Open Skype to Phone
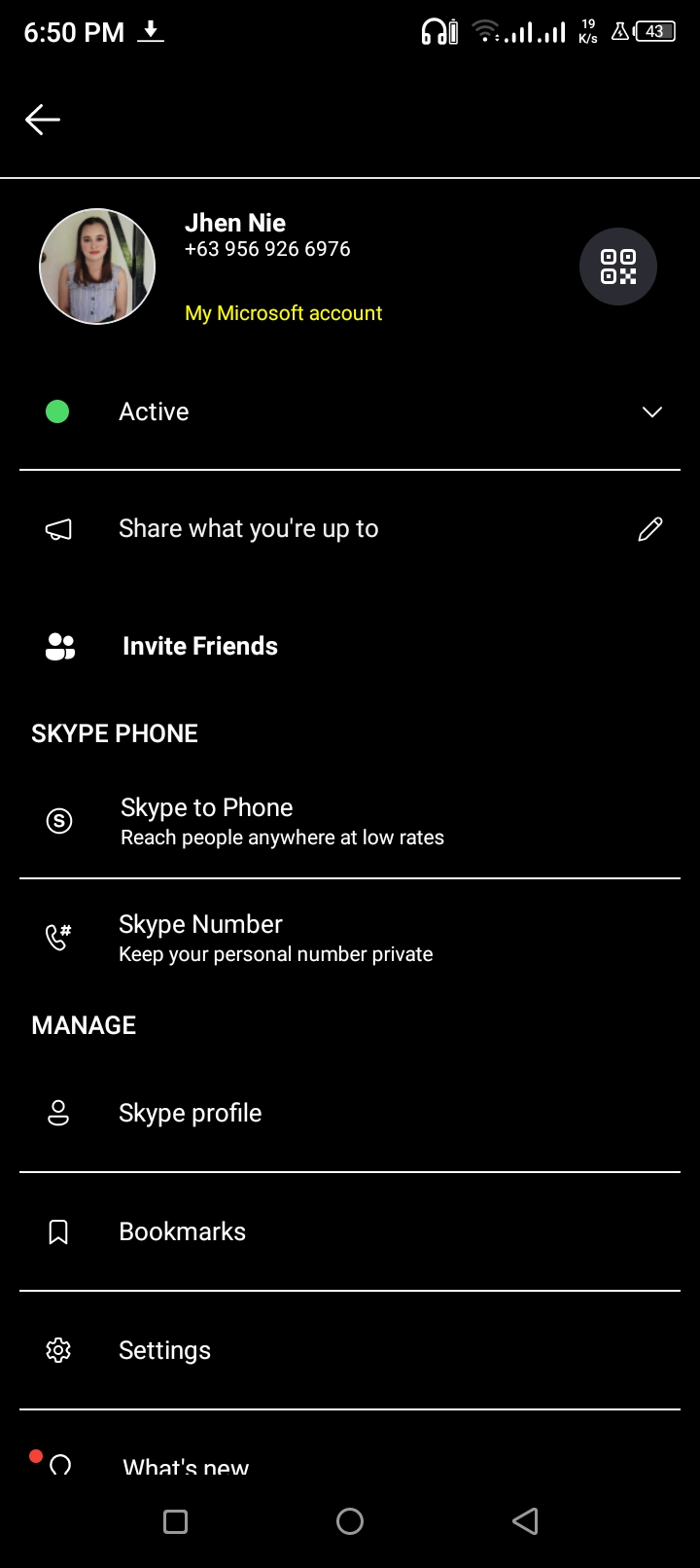The height and width of the screenshot is (1568, 700). click(350, 821)
